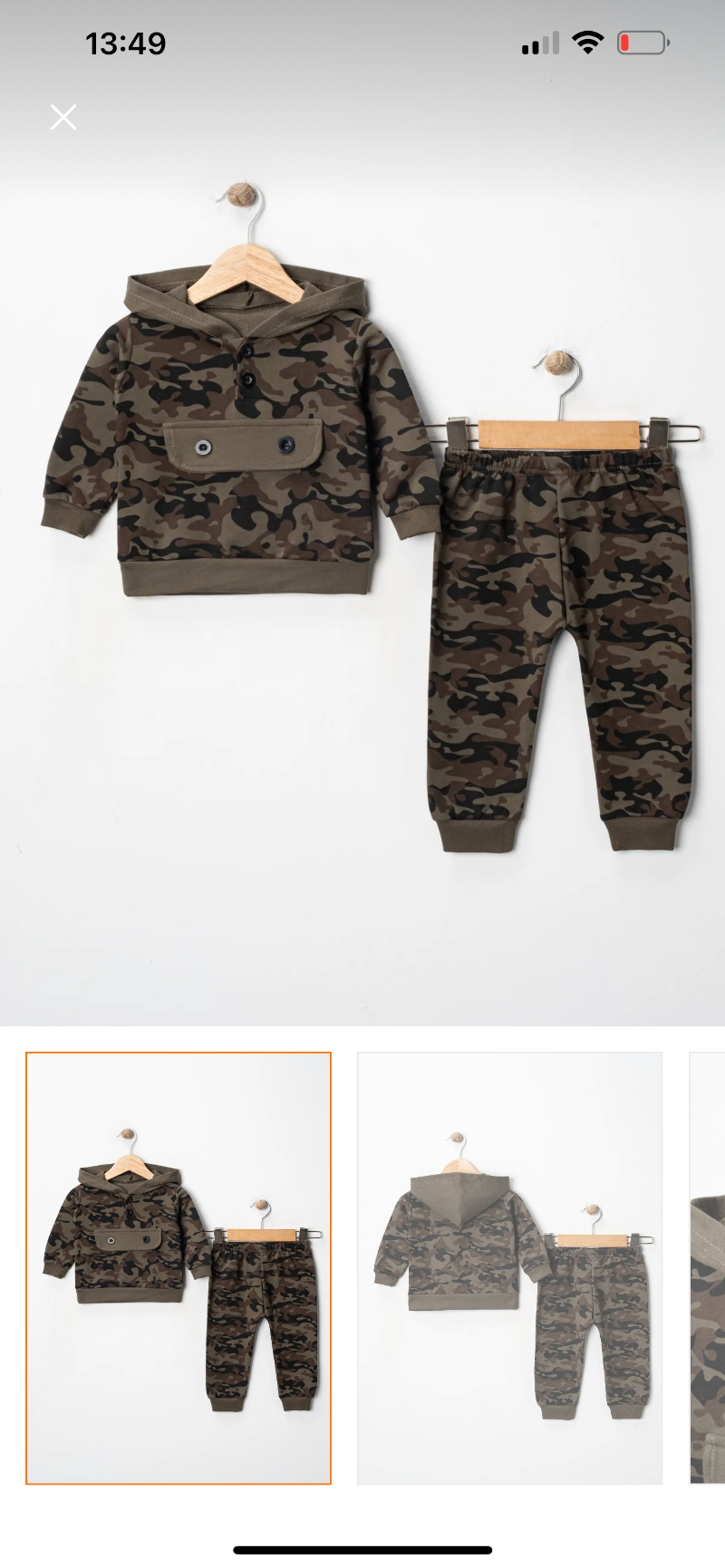Open the partially visible third thumbnail

708,1268
